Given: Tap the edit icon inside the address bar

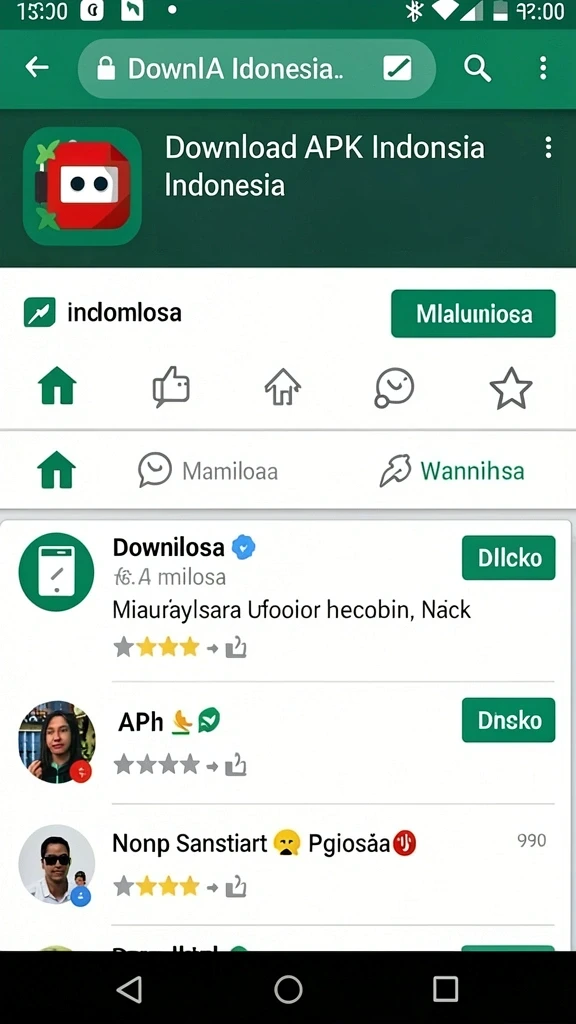Looking at the screenshot, I should pos(397,68).
